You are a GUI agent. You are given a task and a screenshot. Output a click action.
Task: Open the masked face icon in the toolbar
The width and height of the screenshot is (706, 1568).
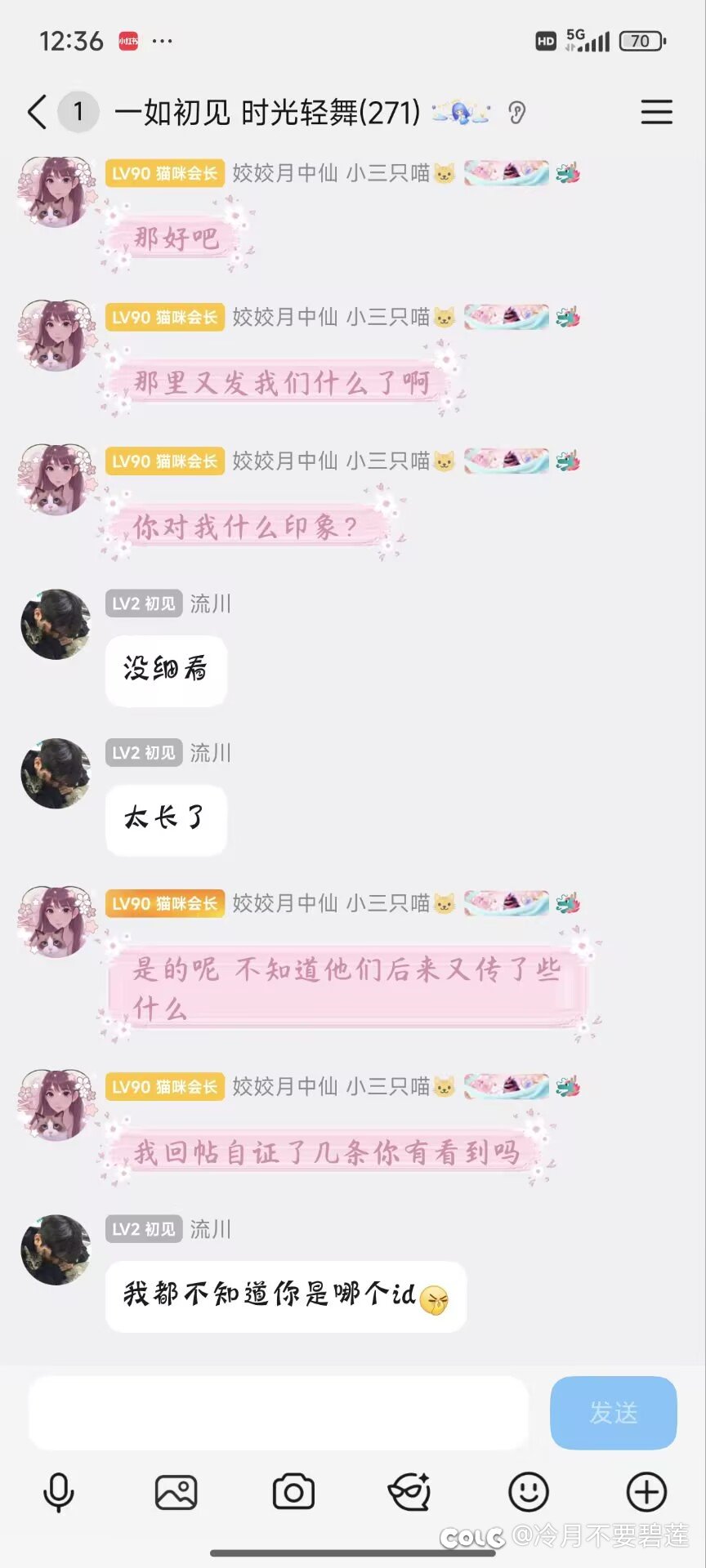409,1493
